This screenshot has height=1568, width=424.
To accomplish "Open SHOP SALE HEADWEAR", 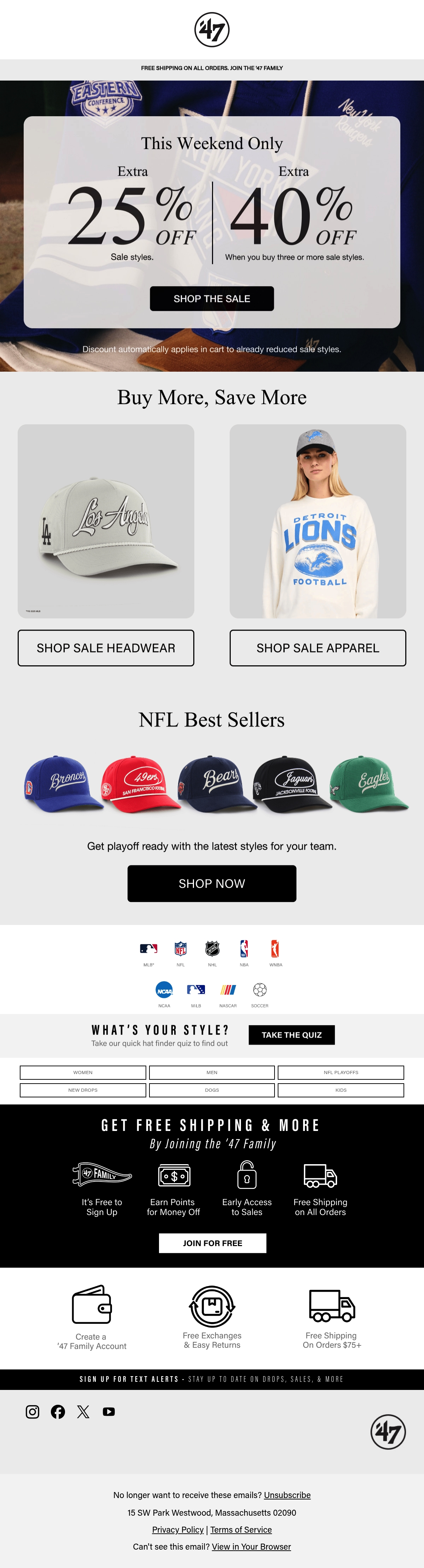I will pos(106,648).
